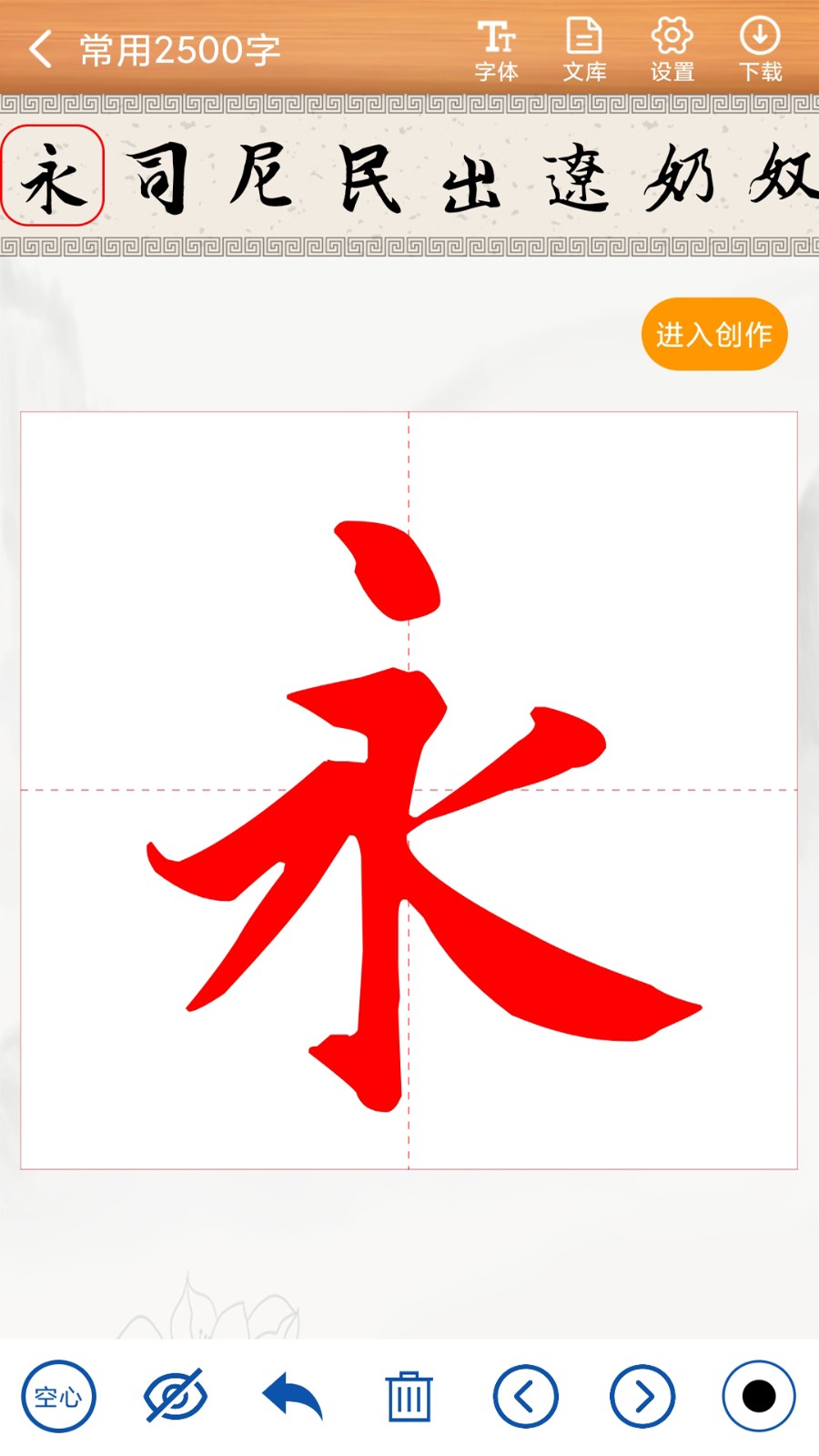Go to the next character
Image resolution: width=819 pixels, height=1456 pixels.
pyautogui.click(x=642, y=1396)
